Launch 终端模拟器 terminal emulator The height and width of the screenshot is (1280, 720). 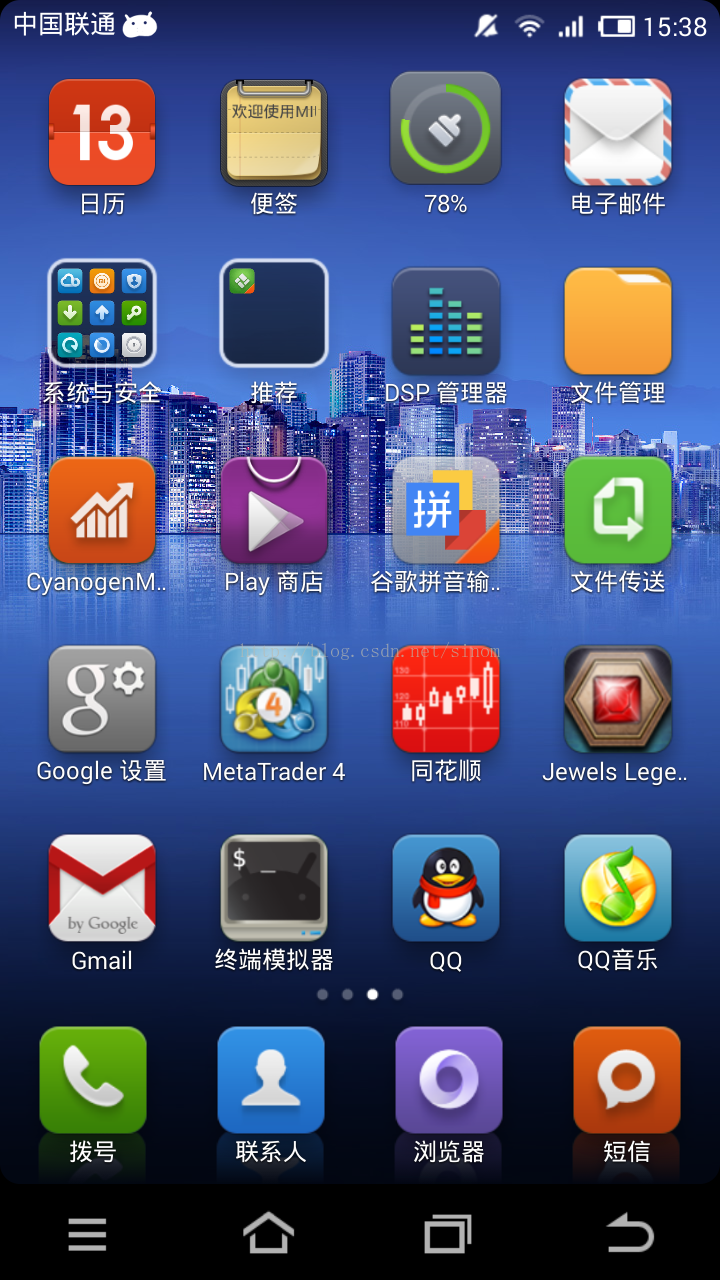click(x=274, y=888)
